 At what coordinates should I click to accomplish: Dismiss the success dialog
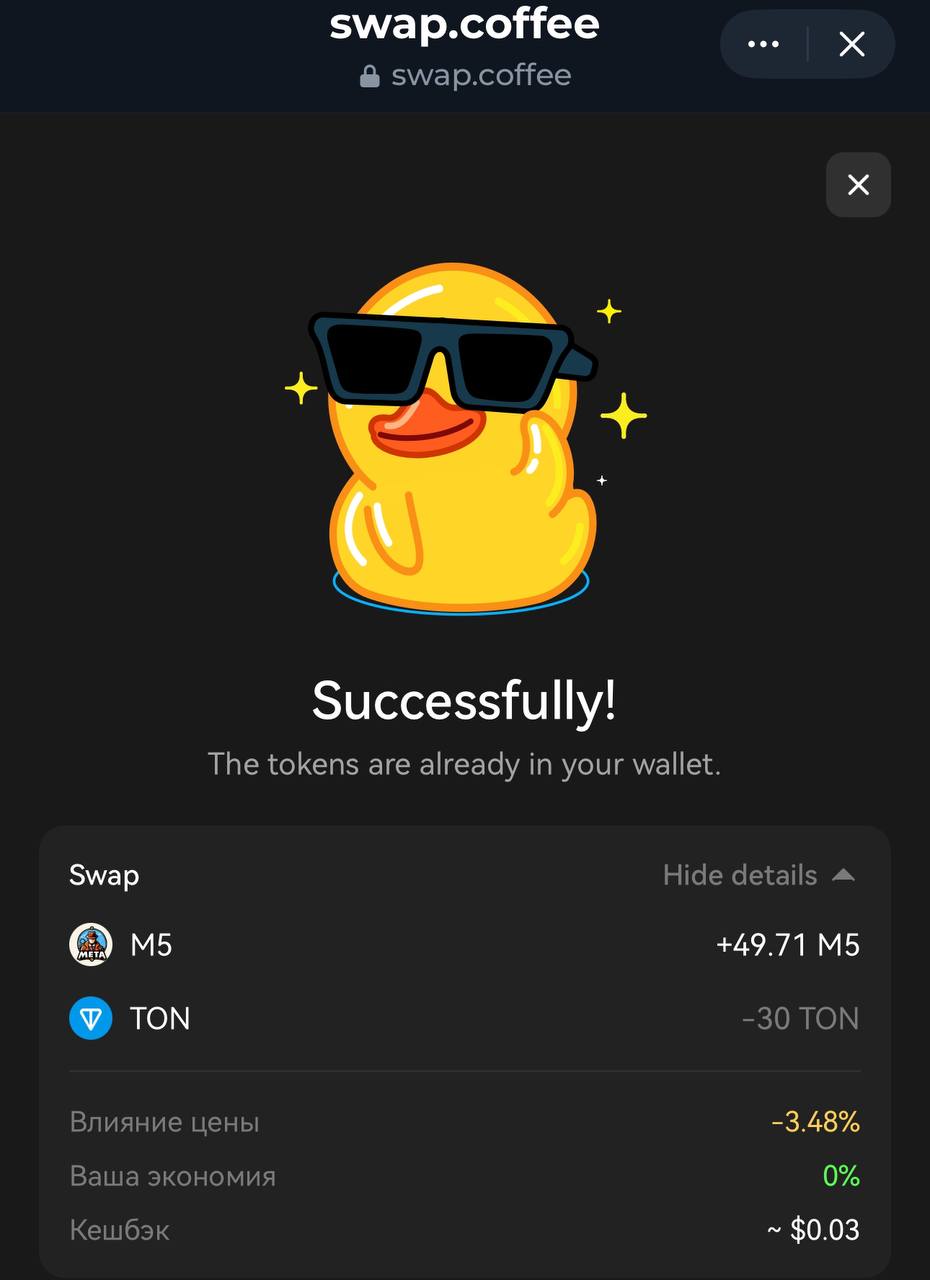coord(858,185)
